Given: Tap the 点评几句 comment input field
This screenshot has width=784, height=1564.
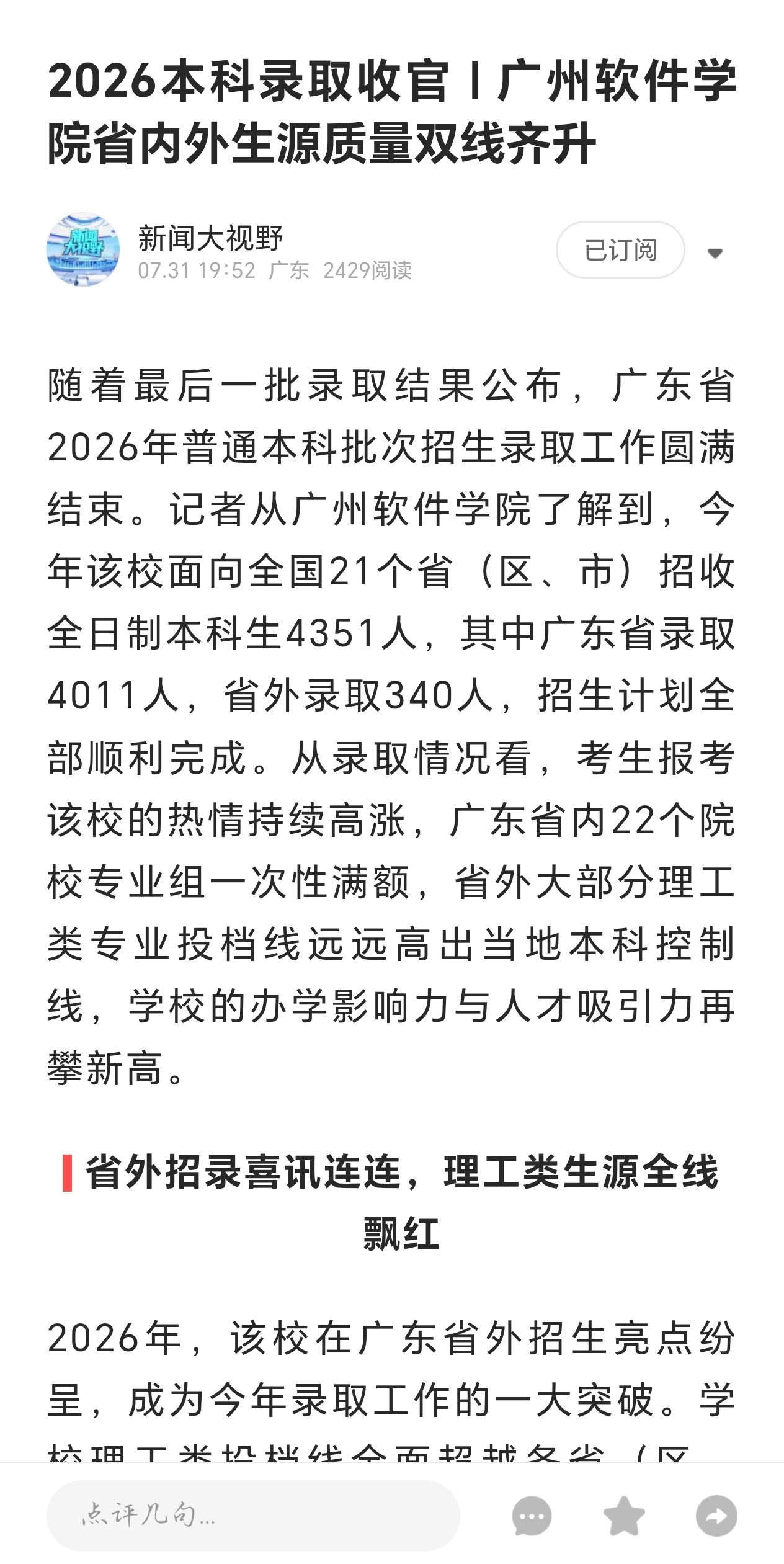Looking at the screenshot, I should [253, 1515].
